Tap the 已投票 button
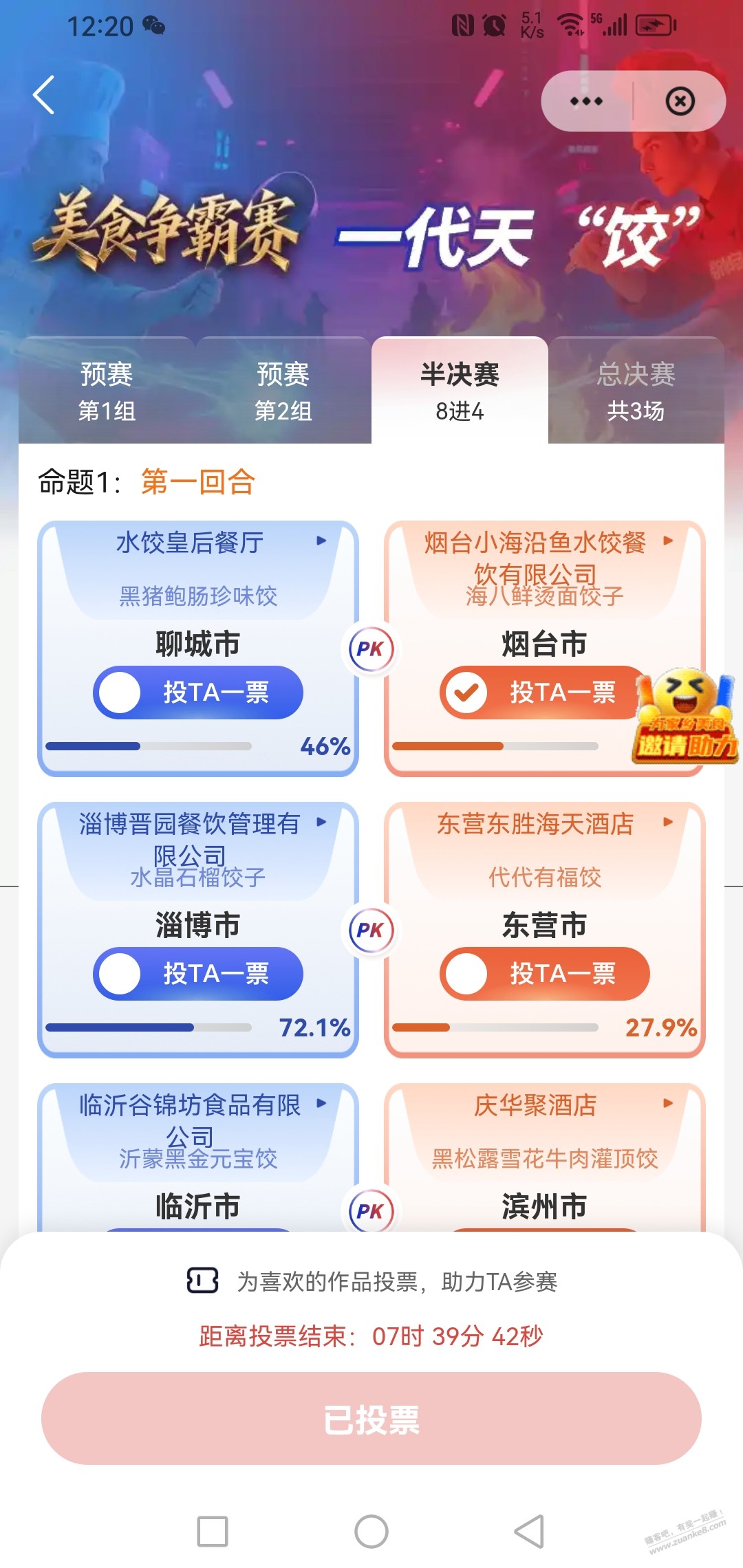The image size is (743, 1568). (371, 1419)
